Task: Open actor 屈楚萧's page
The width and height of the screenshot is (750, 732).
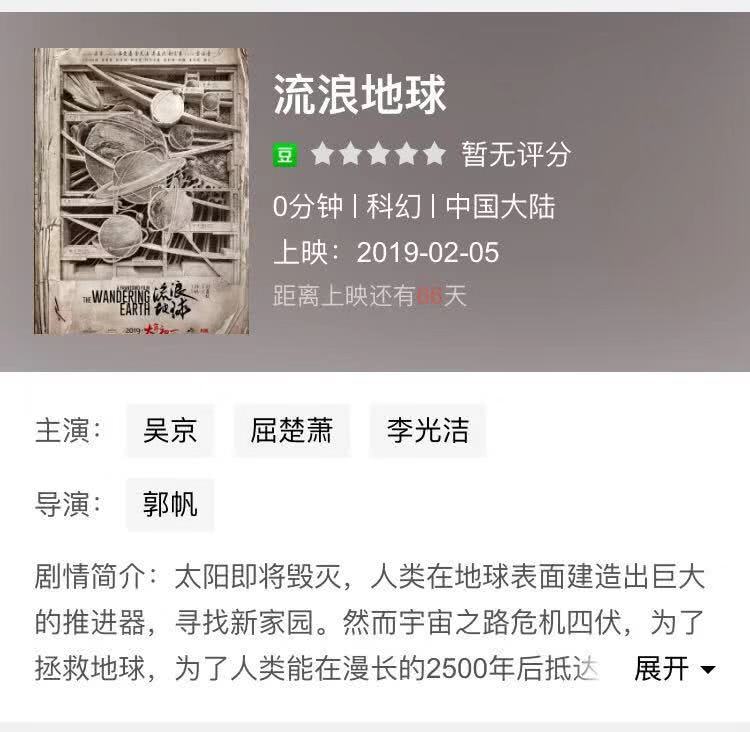Action: (292, 431)
